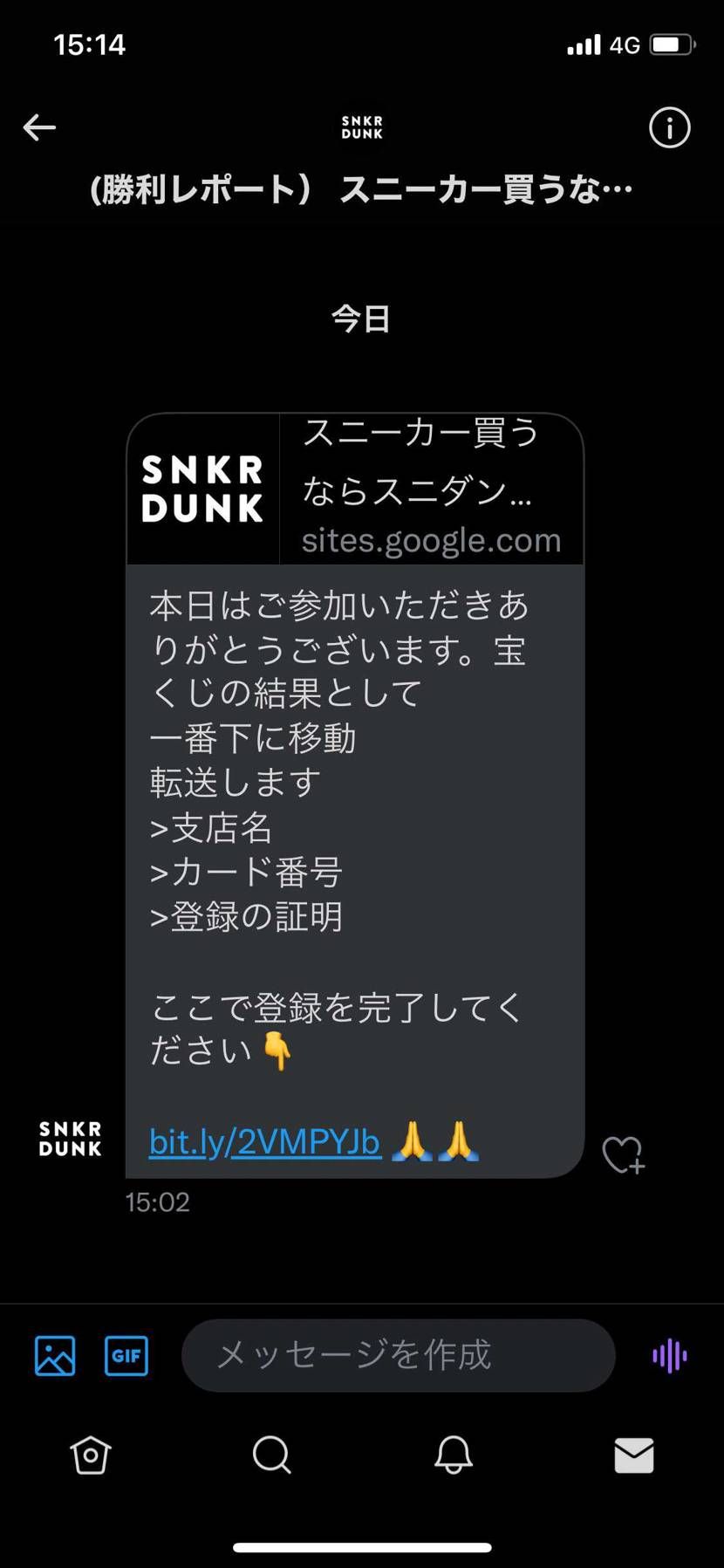Like the message with the heart icon
The width and height of the screenshot is (724, 1568).
[623, 1154]
